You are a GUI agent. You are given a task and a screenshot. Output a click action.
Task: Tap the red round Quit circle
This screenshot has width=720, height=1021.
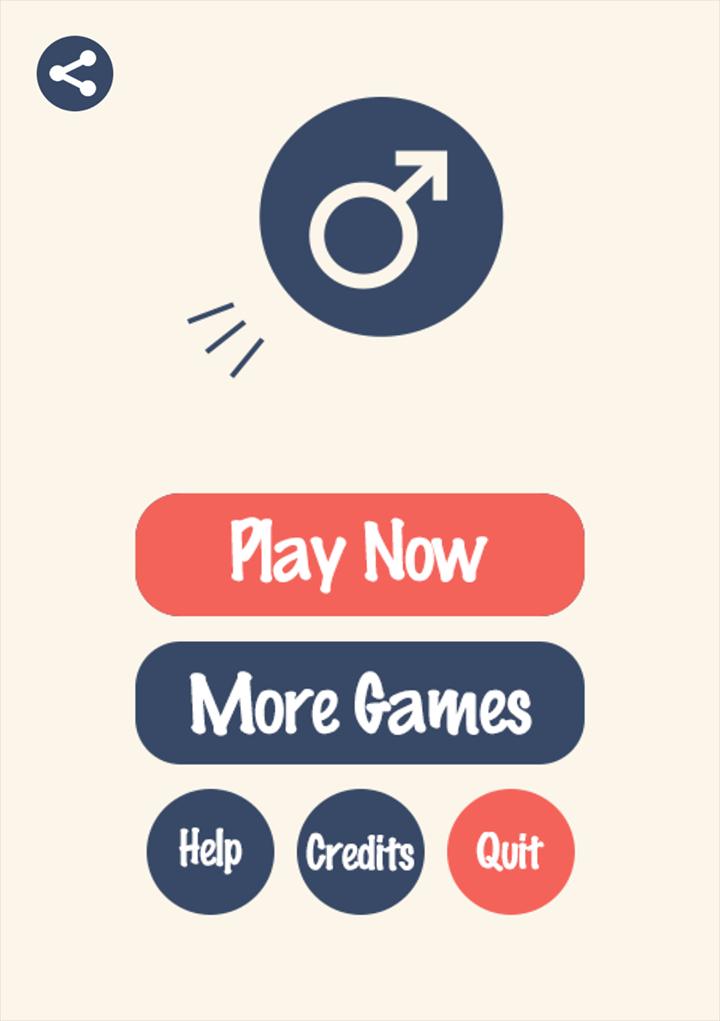click(508, 851)
